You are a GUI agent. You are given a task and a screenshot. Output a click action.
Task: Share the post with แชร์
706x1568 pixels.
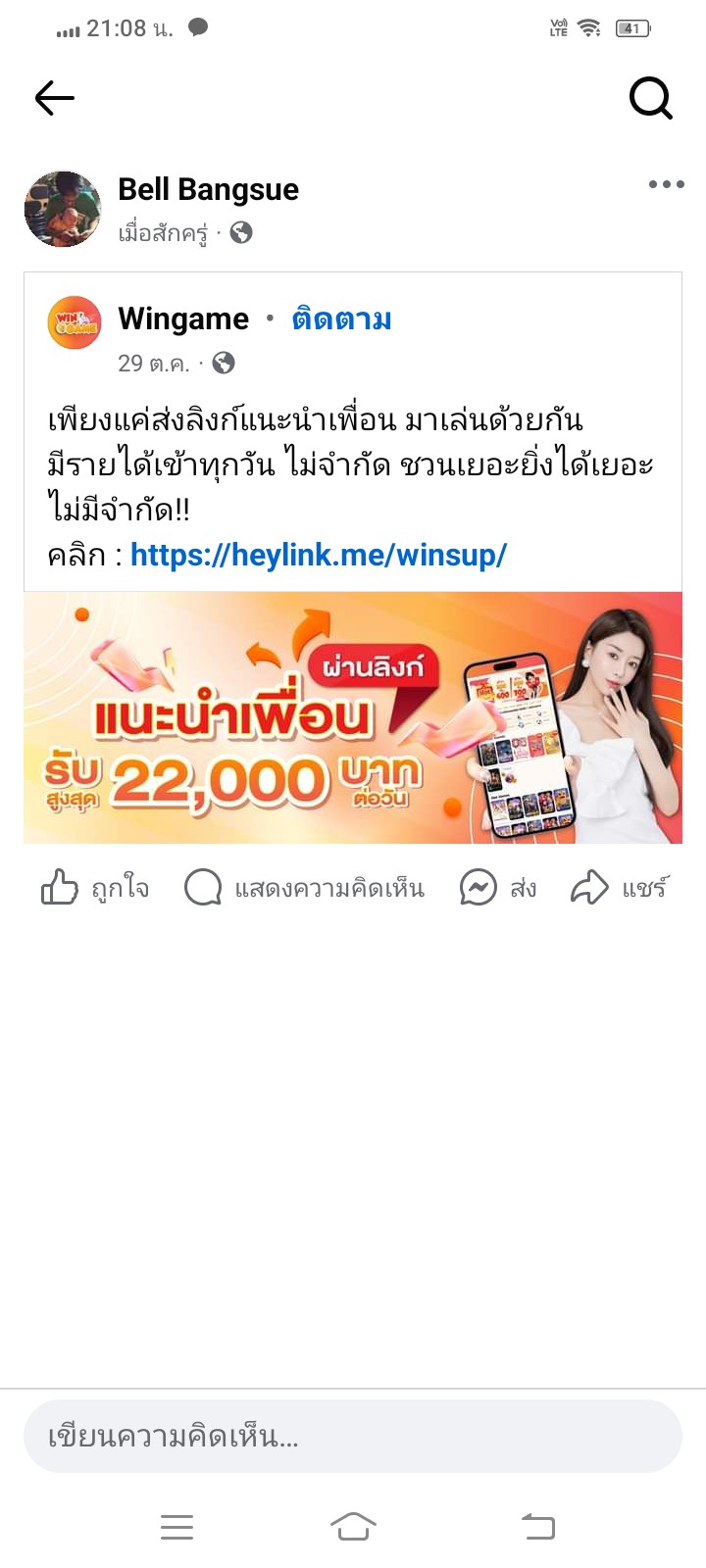point(620,888)
